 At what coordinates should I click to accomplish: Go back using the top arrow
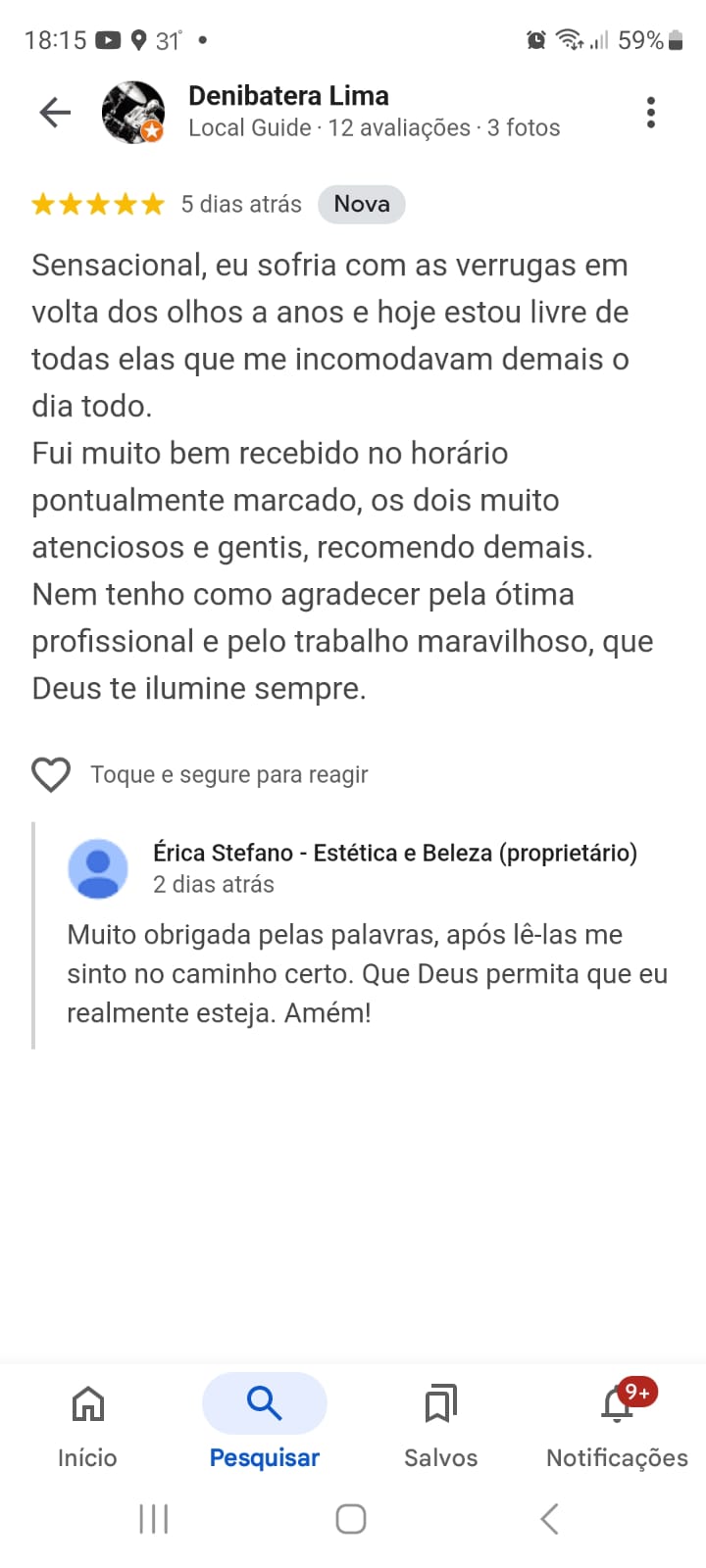click(x=55, y=113)
